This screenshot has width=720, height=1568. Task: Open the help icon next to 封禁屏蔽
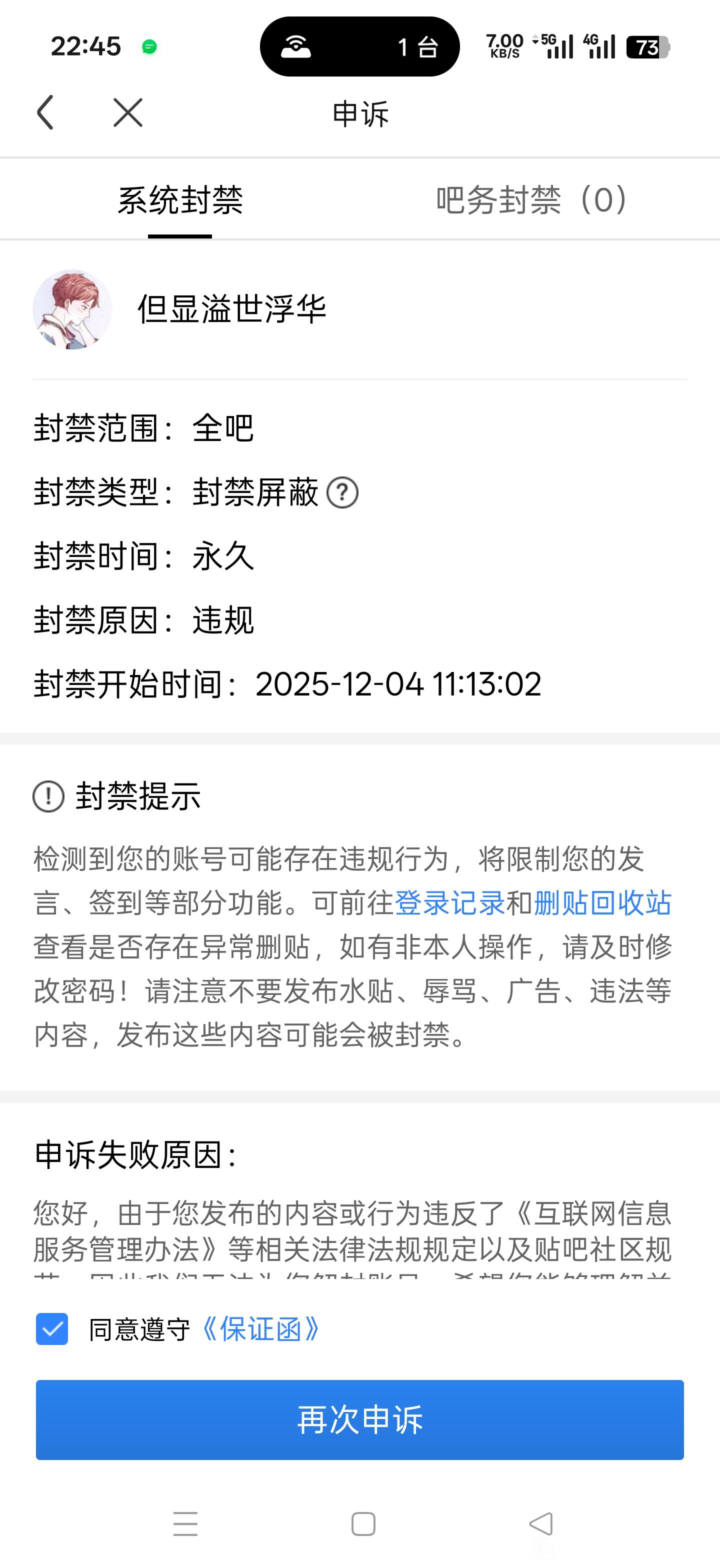point(342,492)
